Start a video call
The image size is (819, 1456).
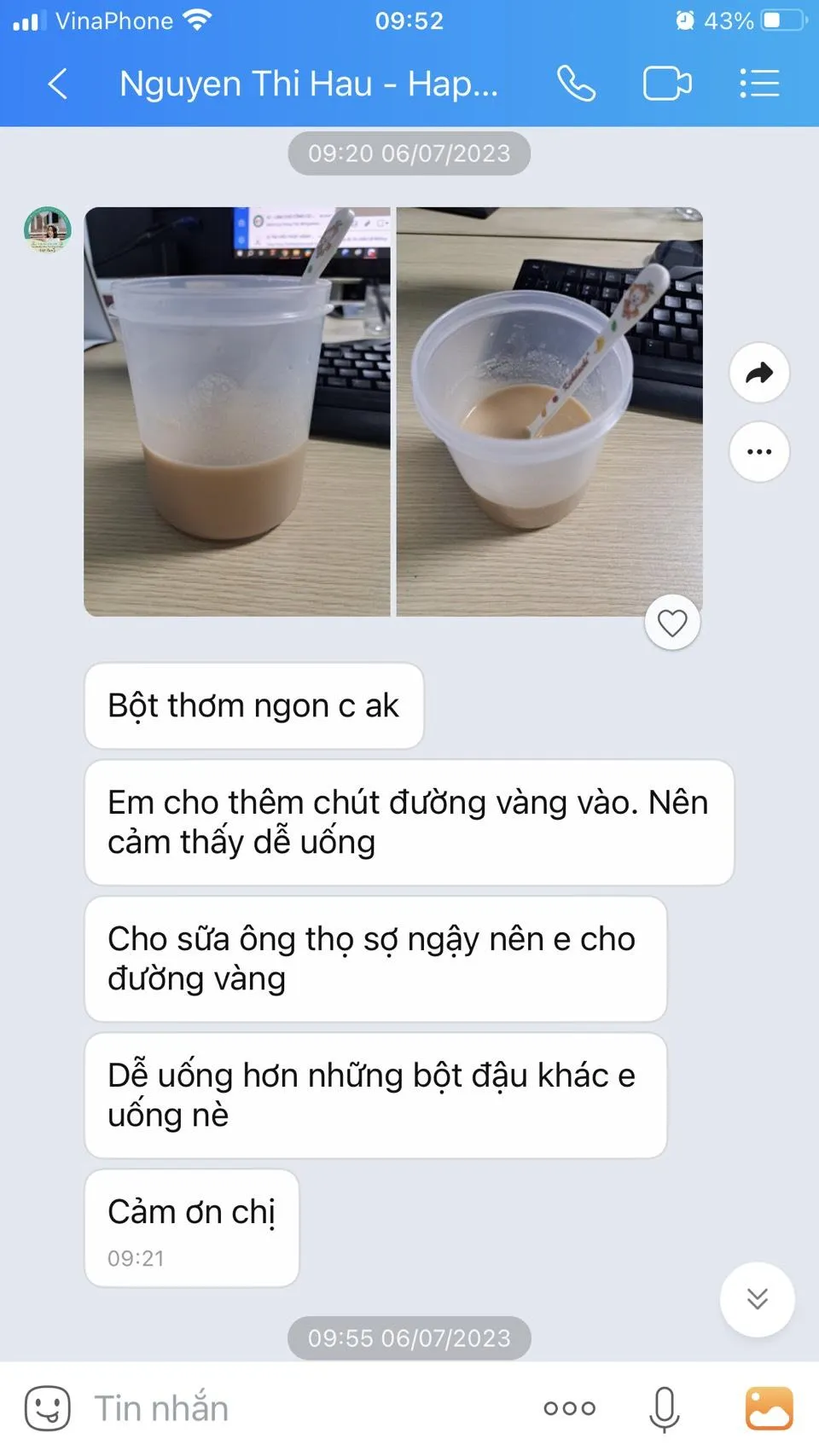[667, 84]
